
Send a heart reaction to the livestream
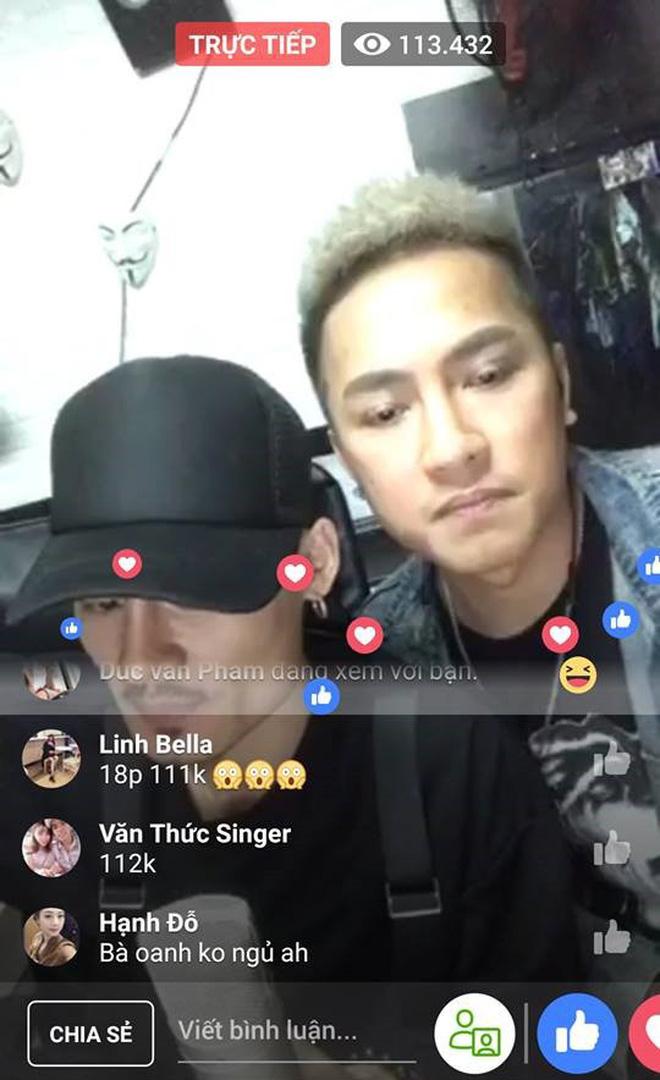pyautogui.click(x=648, y=1034)
